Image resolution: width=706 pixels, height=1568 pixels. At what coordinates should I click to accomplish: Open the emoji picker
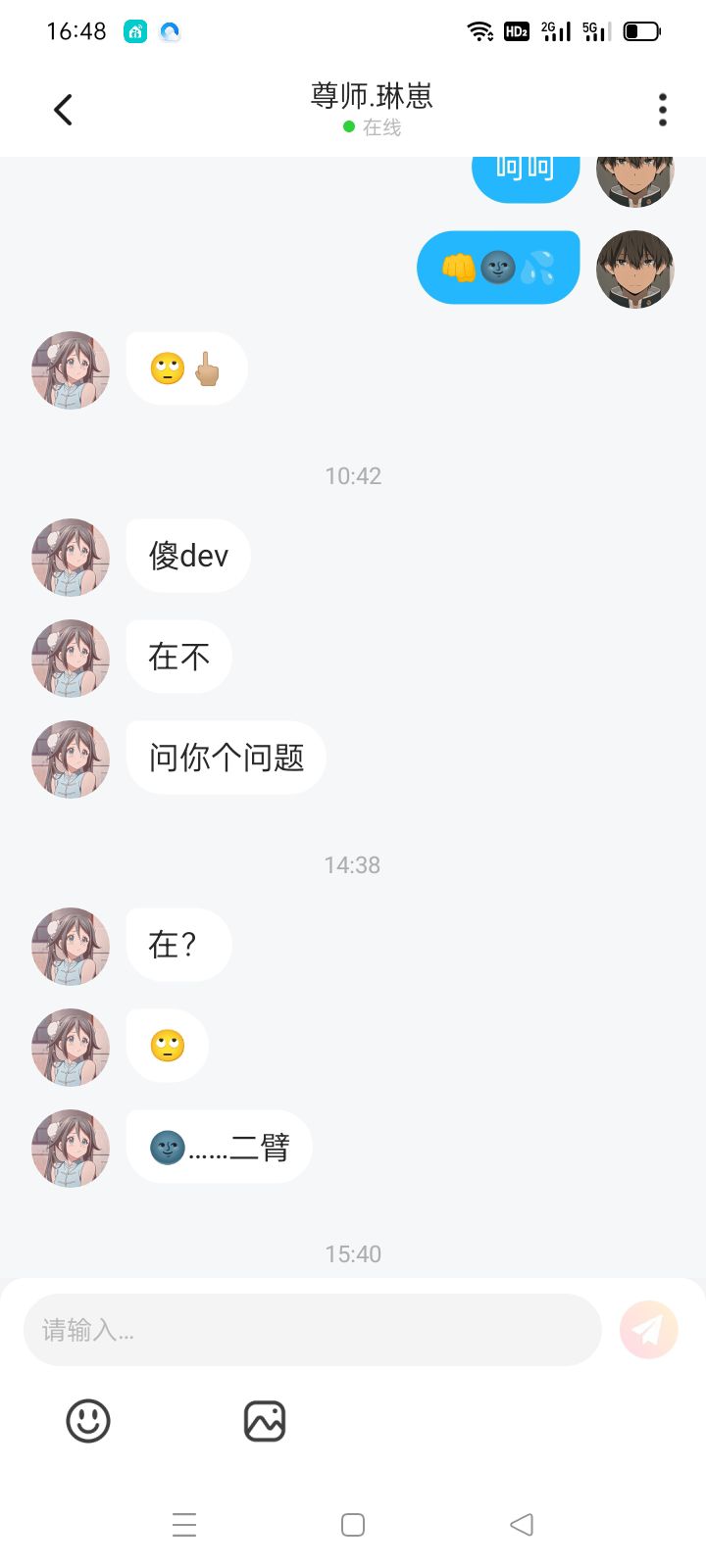point(88,1421)
